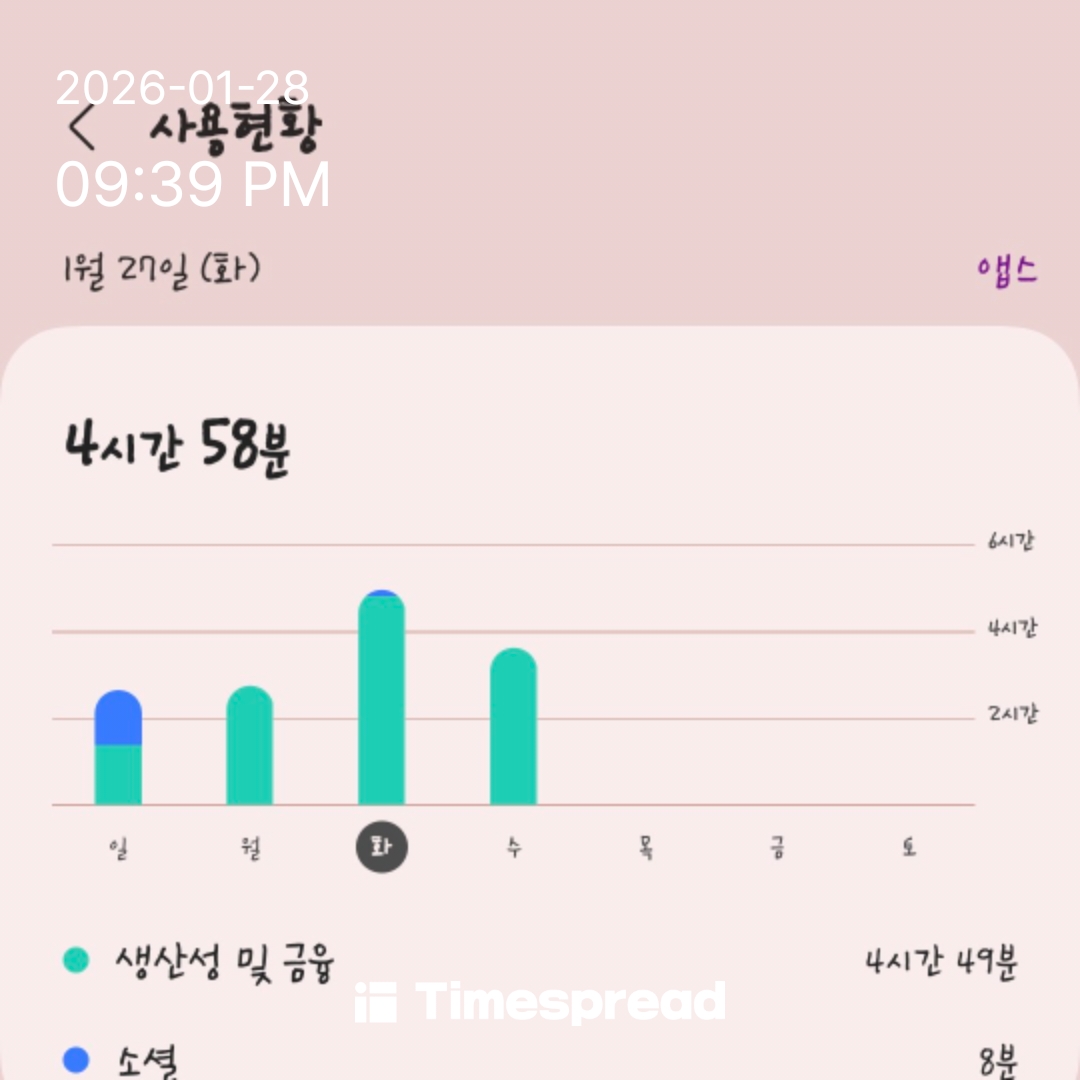1080x1080 pixels.
Task: Open the 앱스 view
Action: 1007,270
